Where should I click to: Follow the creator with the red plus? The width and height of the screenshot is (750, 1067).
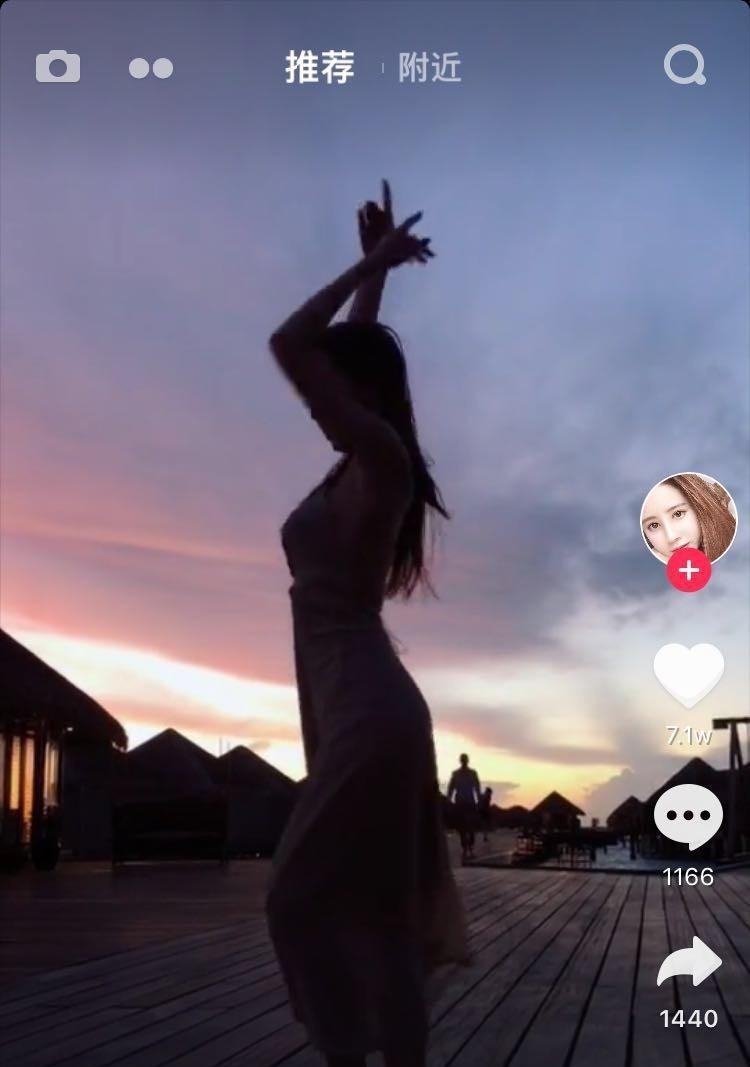click(x=689, y=571)
